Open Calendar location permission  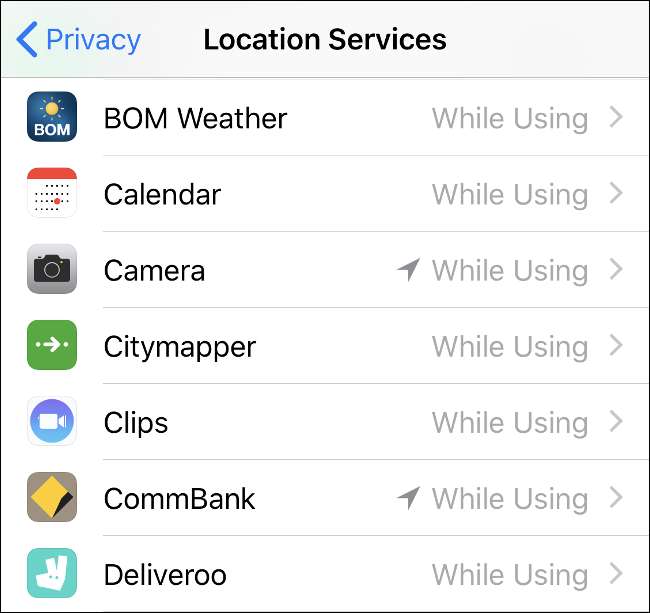point(325,194)
